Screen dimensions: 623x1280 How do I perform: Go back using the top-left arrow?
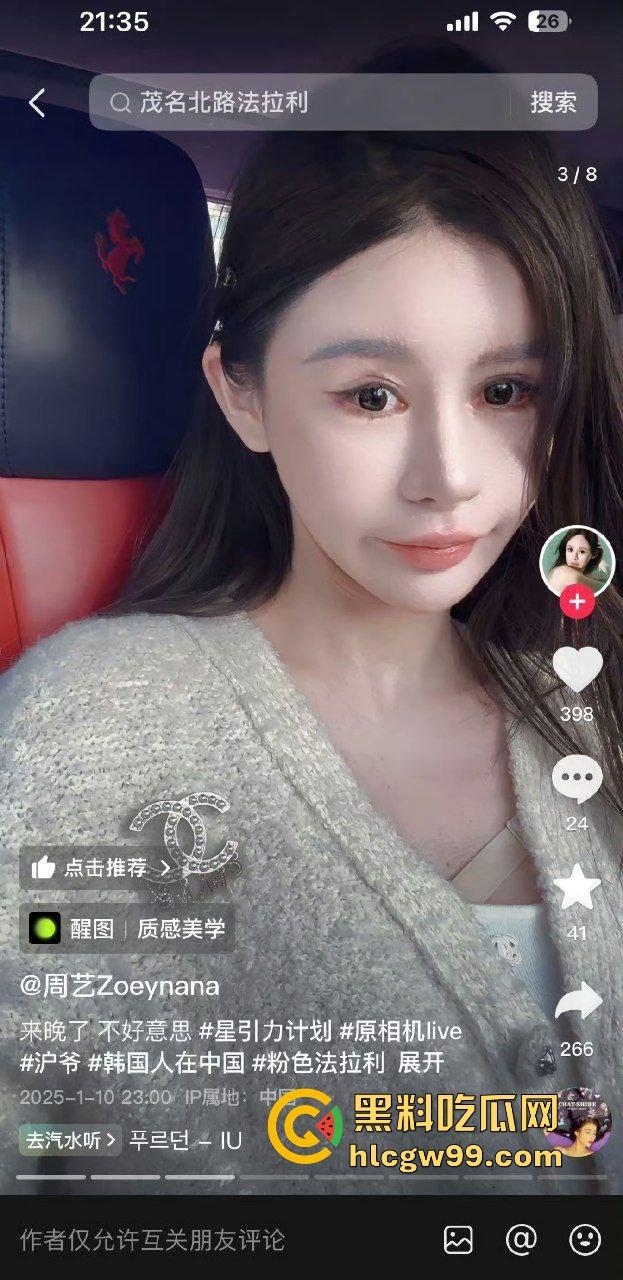[37, 102]
